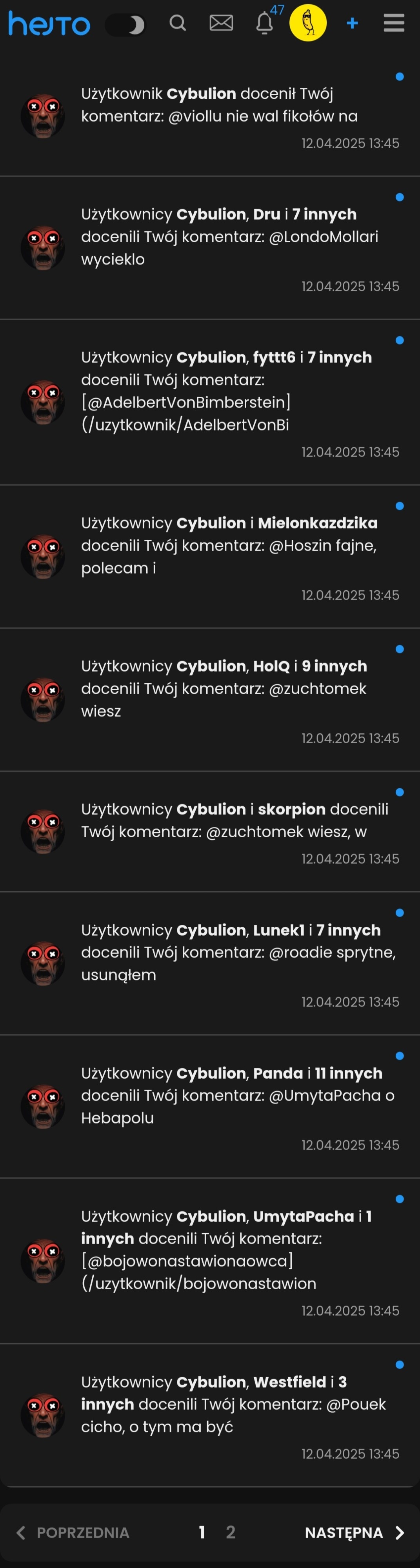Screen dimensions: 420x1568
Task: Open the hamburger menu
Action: point(394,23)
